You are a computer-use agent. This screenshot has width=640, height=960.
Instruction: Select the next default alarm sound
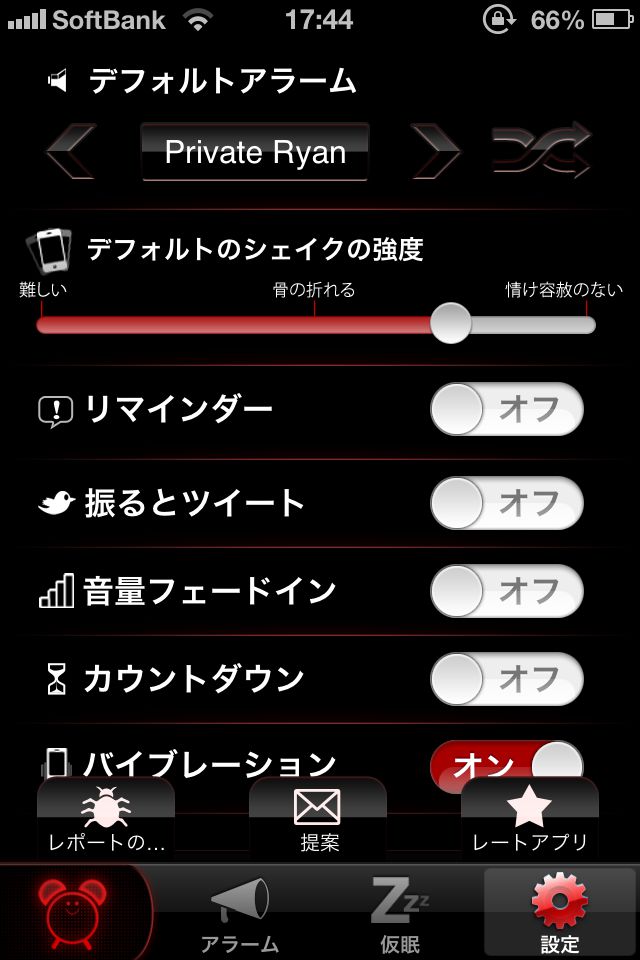[x=436, y=153]
